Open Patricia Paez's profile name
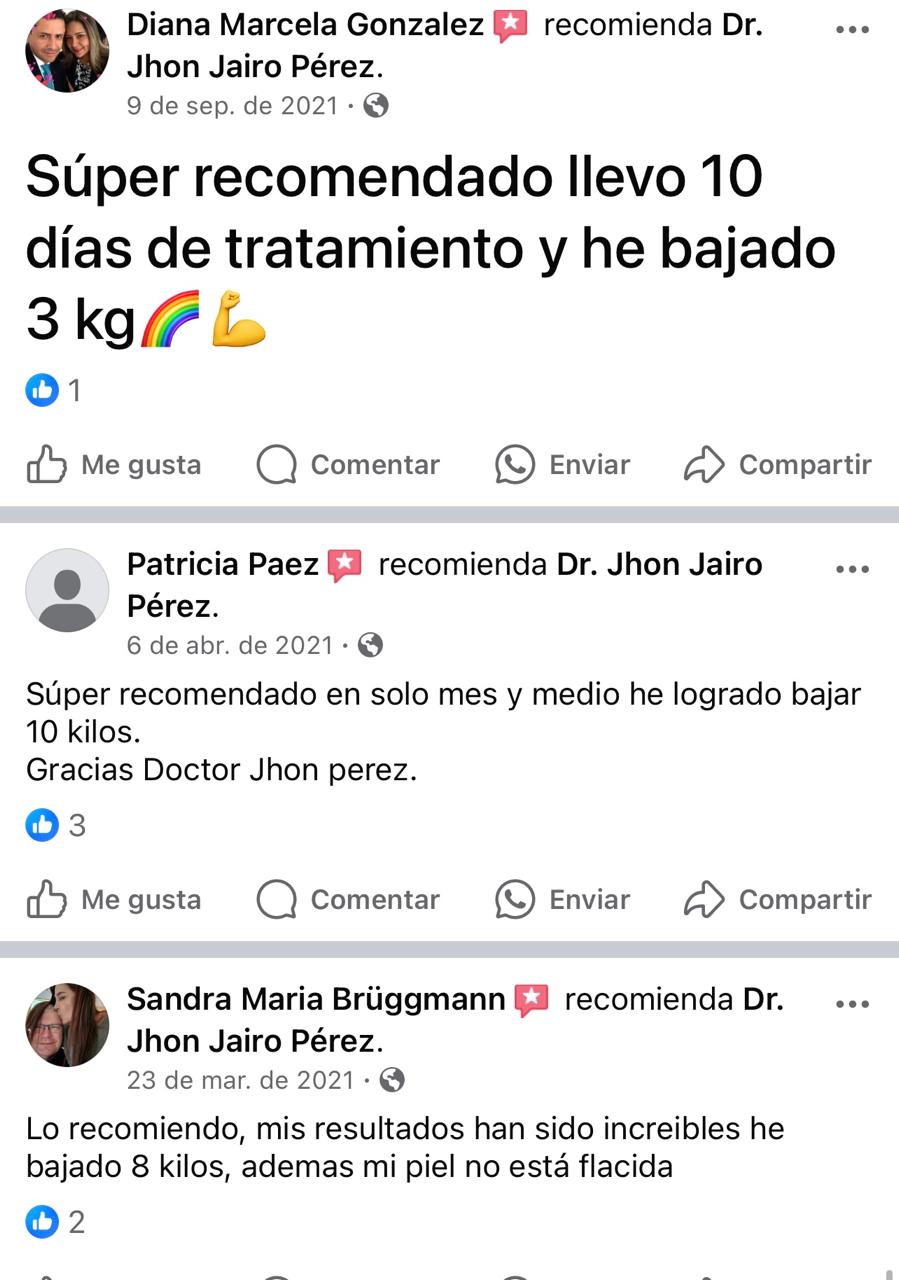The image size is (899, 1280). (222, 565)
